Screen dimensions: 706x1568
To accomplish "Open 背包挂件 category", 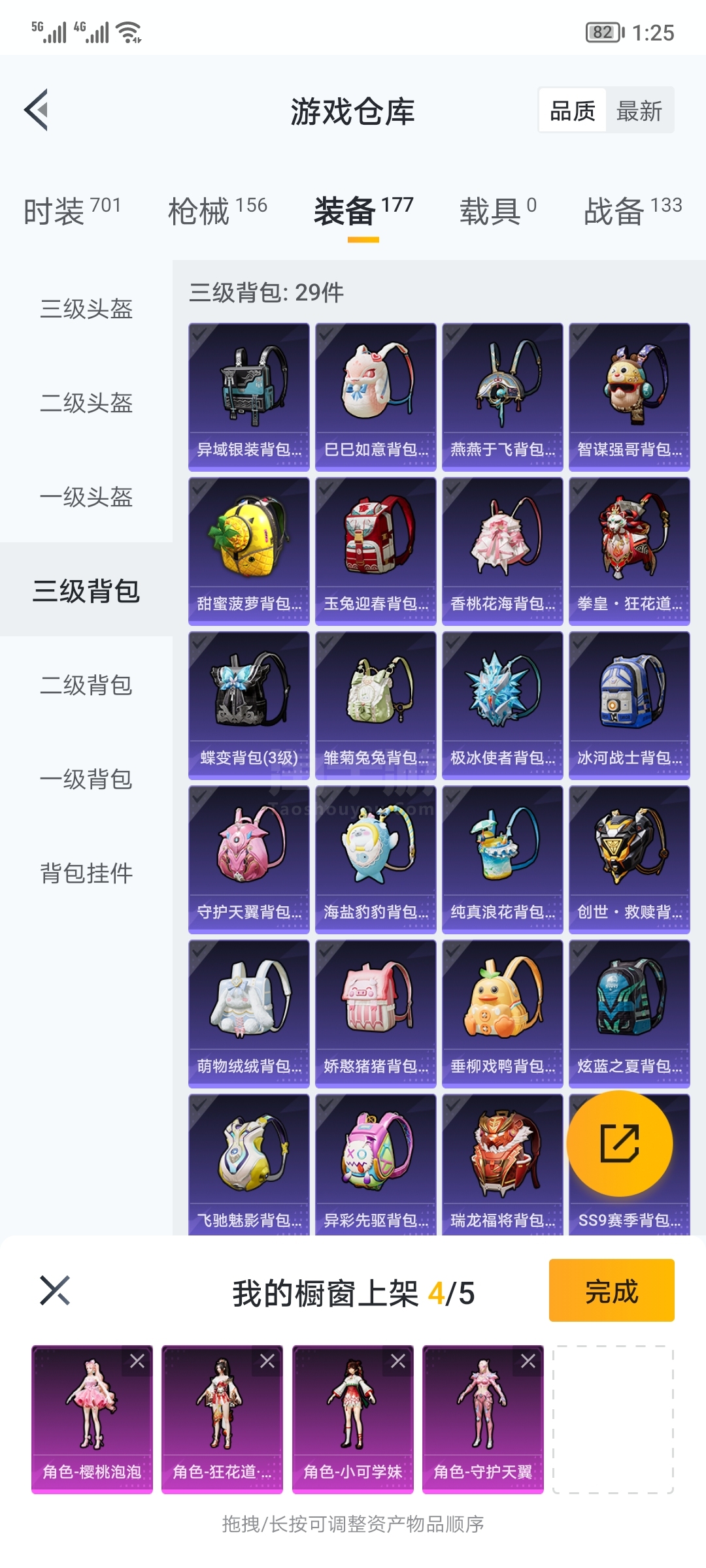I will pos(86,873).
